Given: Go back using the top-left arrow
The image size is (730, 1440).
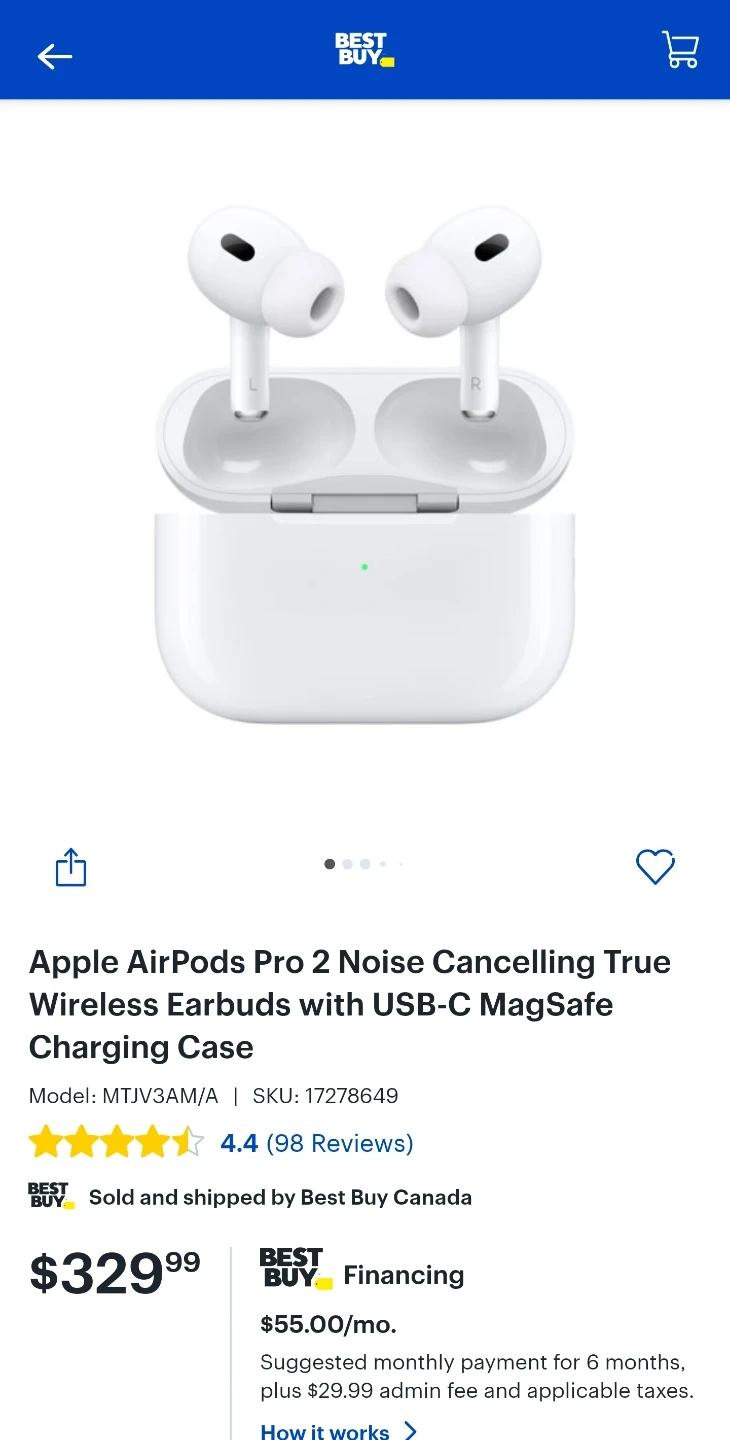Looking at the screenshot, I should pyautogui.click(x=55, y=56).
